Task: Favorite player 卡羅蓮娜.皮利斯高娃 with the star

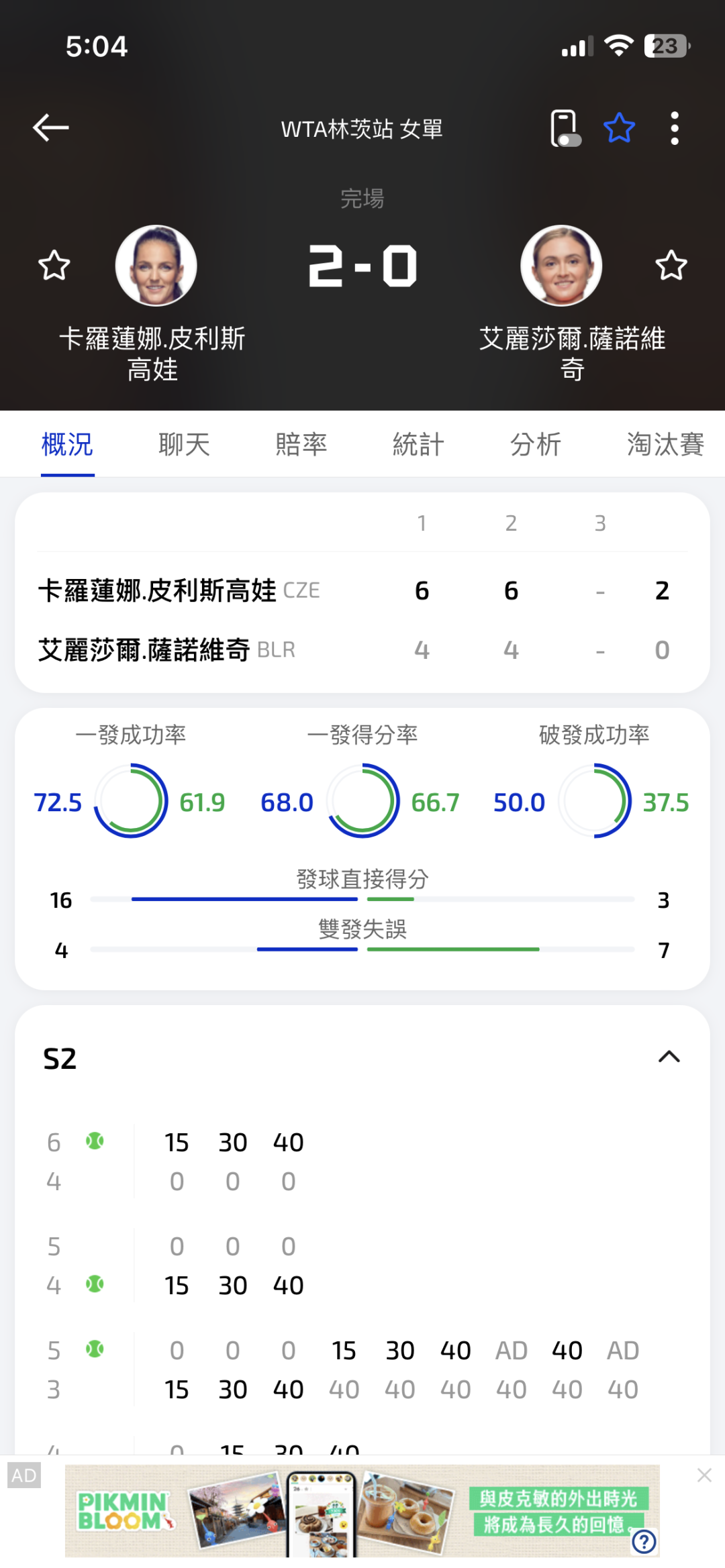Action: point(54,265)
